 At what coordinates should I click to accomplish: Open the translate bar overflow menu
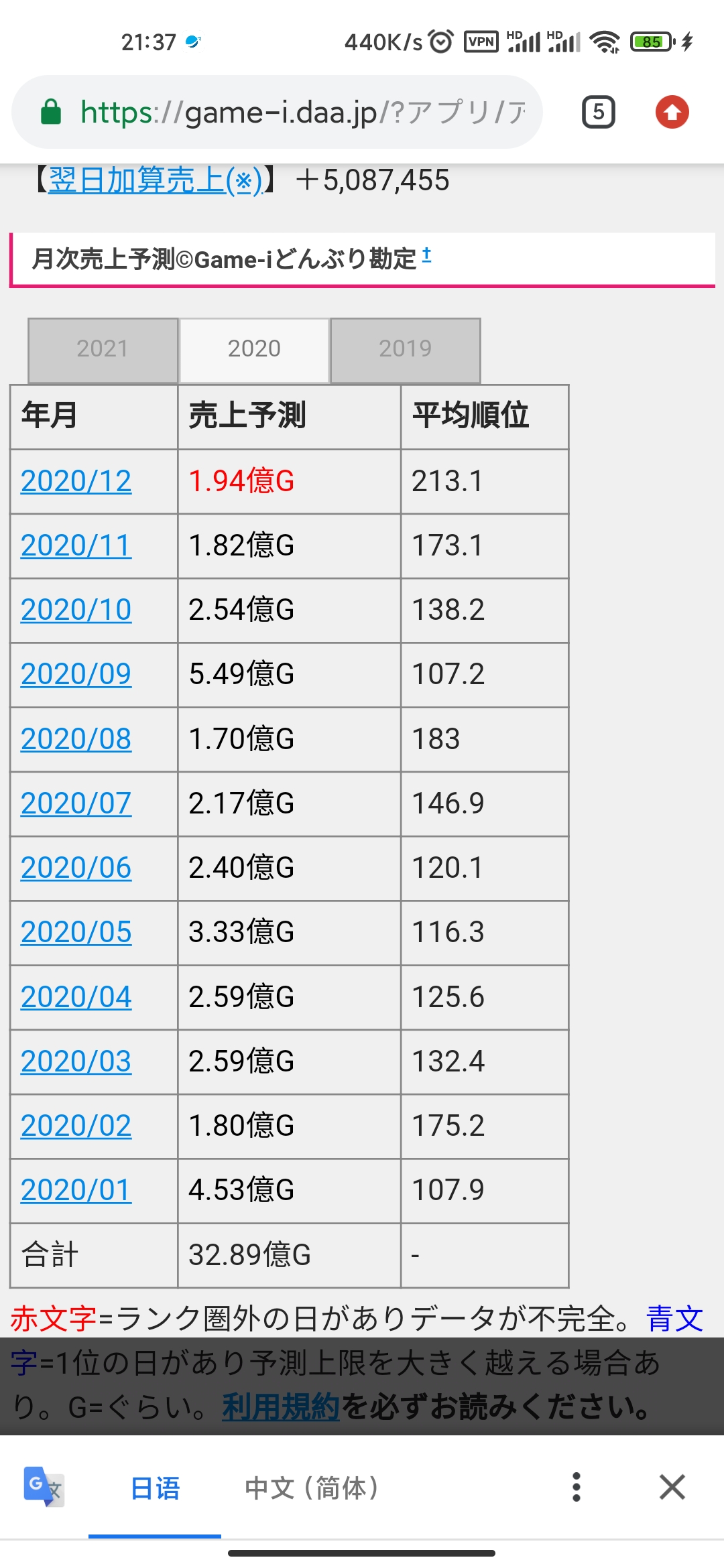[x=576, y=1487]
